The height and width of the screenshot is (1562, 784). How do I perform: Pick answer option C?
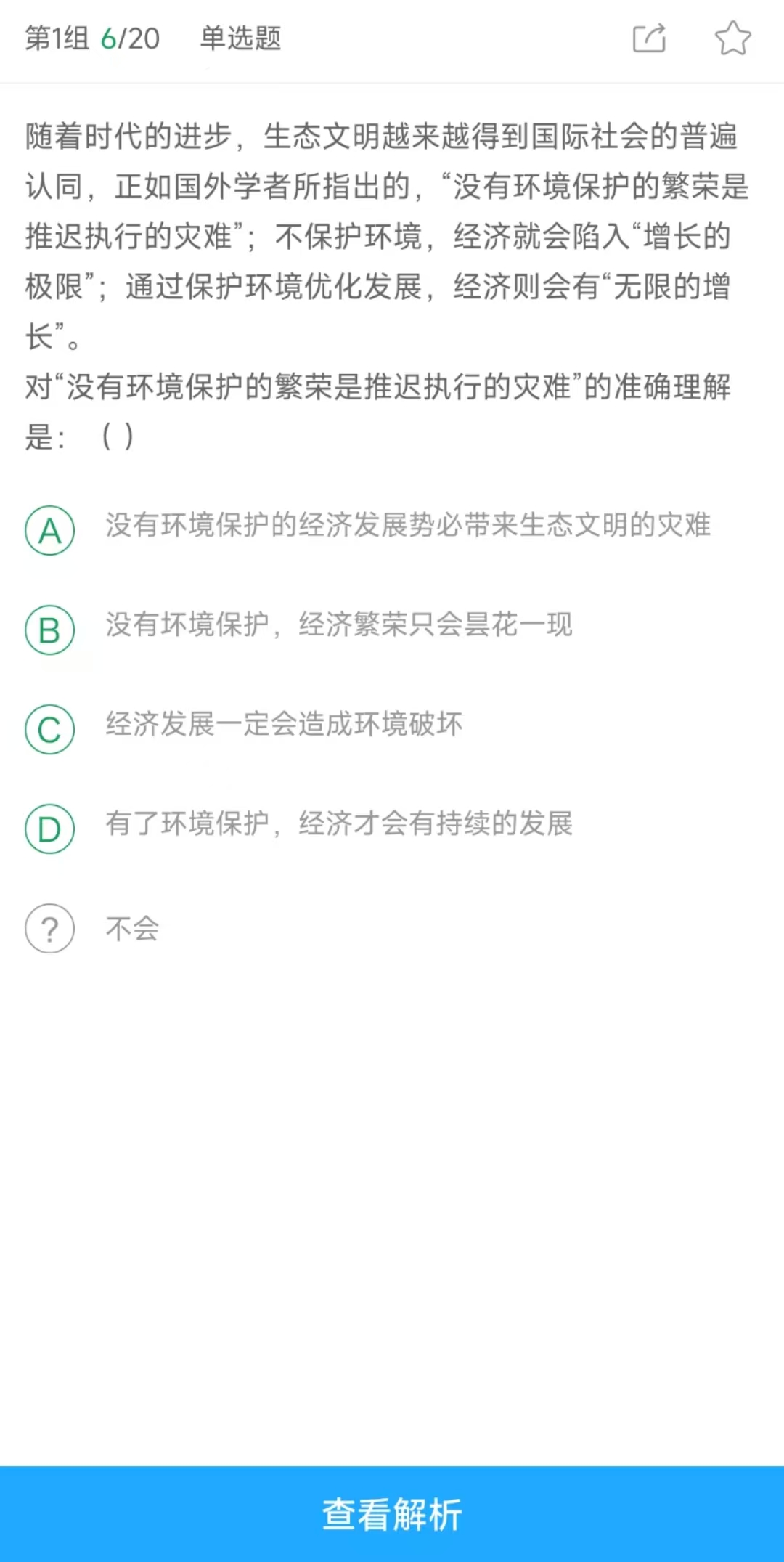click(x=50, y=729)
